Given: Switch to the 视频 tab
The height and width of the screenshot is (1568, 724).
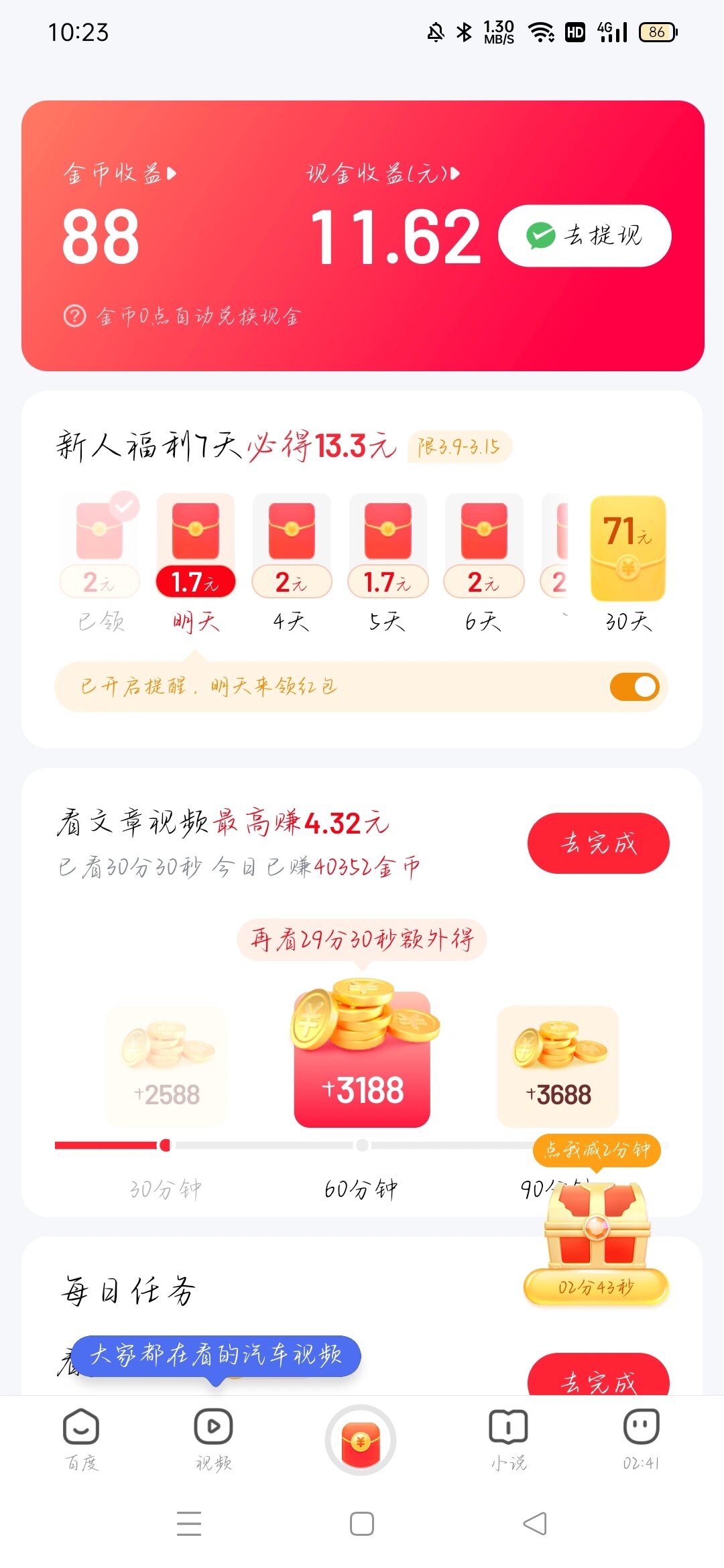Looking at the screenshot, I should [213, 1440].
